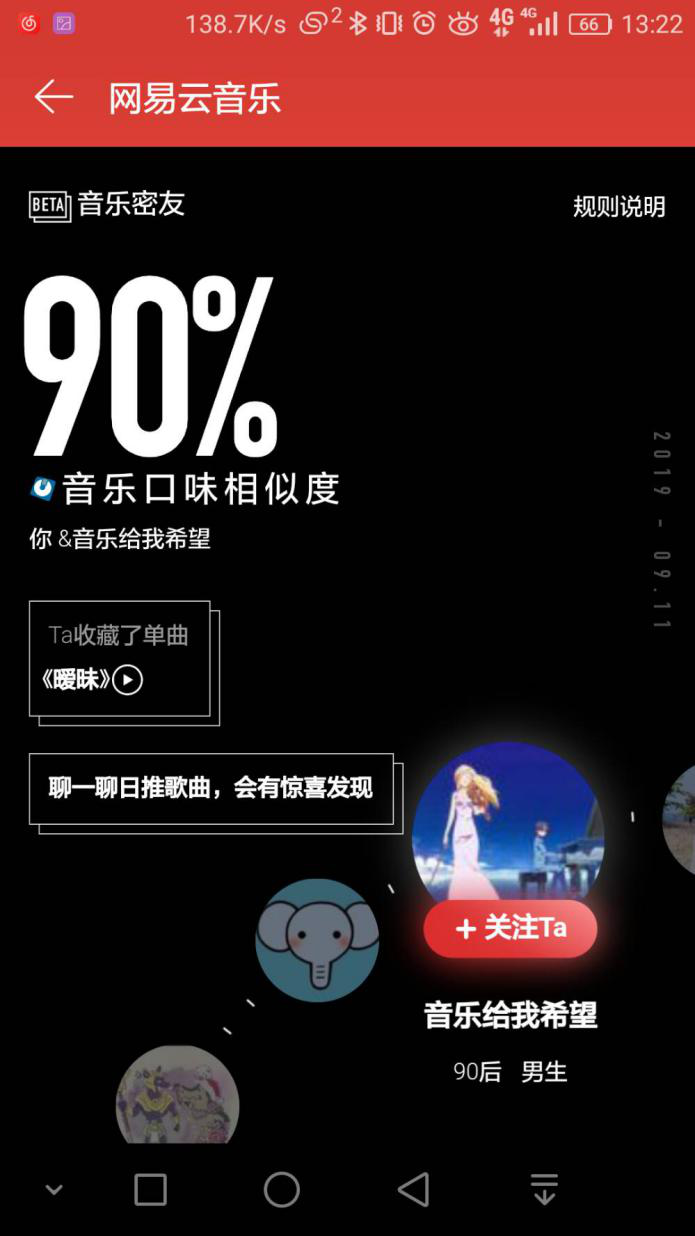Open recent apps overview
Image resolution: width=695 pixels, height=1236 pixels.
tap(150, 1190)
